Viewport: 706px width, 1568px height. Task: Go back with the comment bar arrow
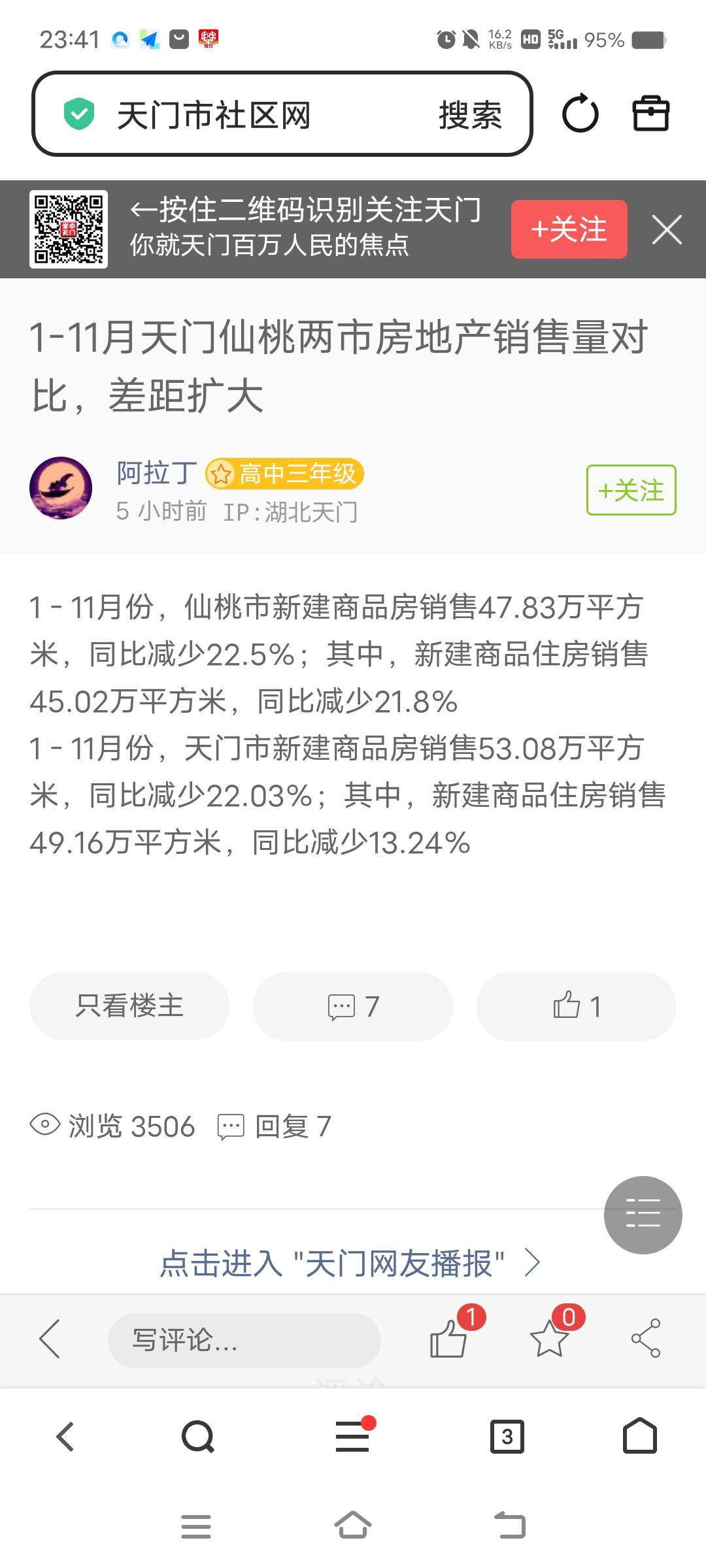(50, 1339)
